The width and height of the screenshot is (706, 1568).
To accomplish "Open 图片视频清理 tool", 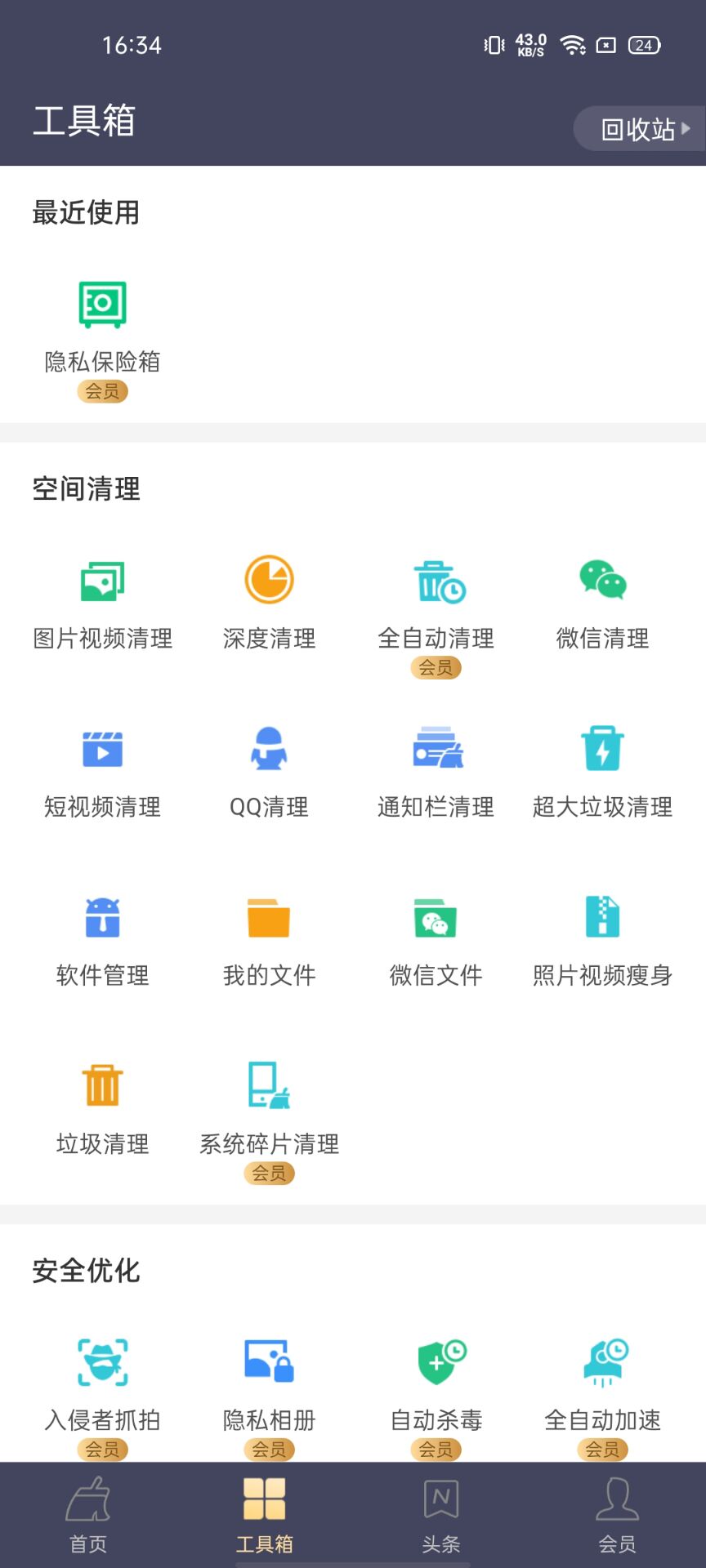I will [x=102, y=604].
